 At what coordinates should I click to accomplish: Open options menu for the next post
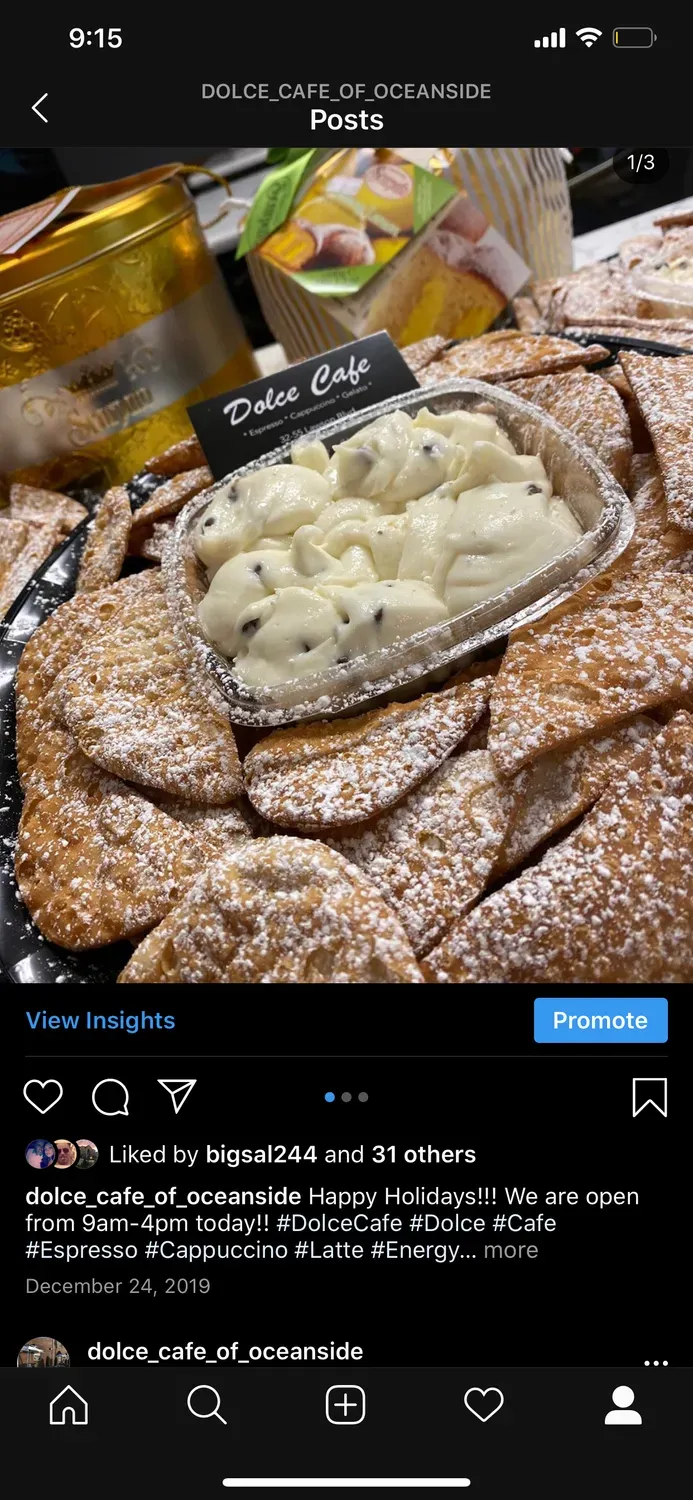(656, 1362)
